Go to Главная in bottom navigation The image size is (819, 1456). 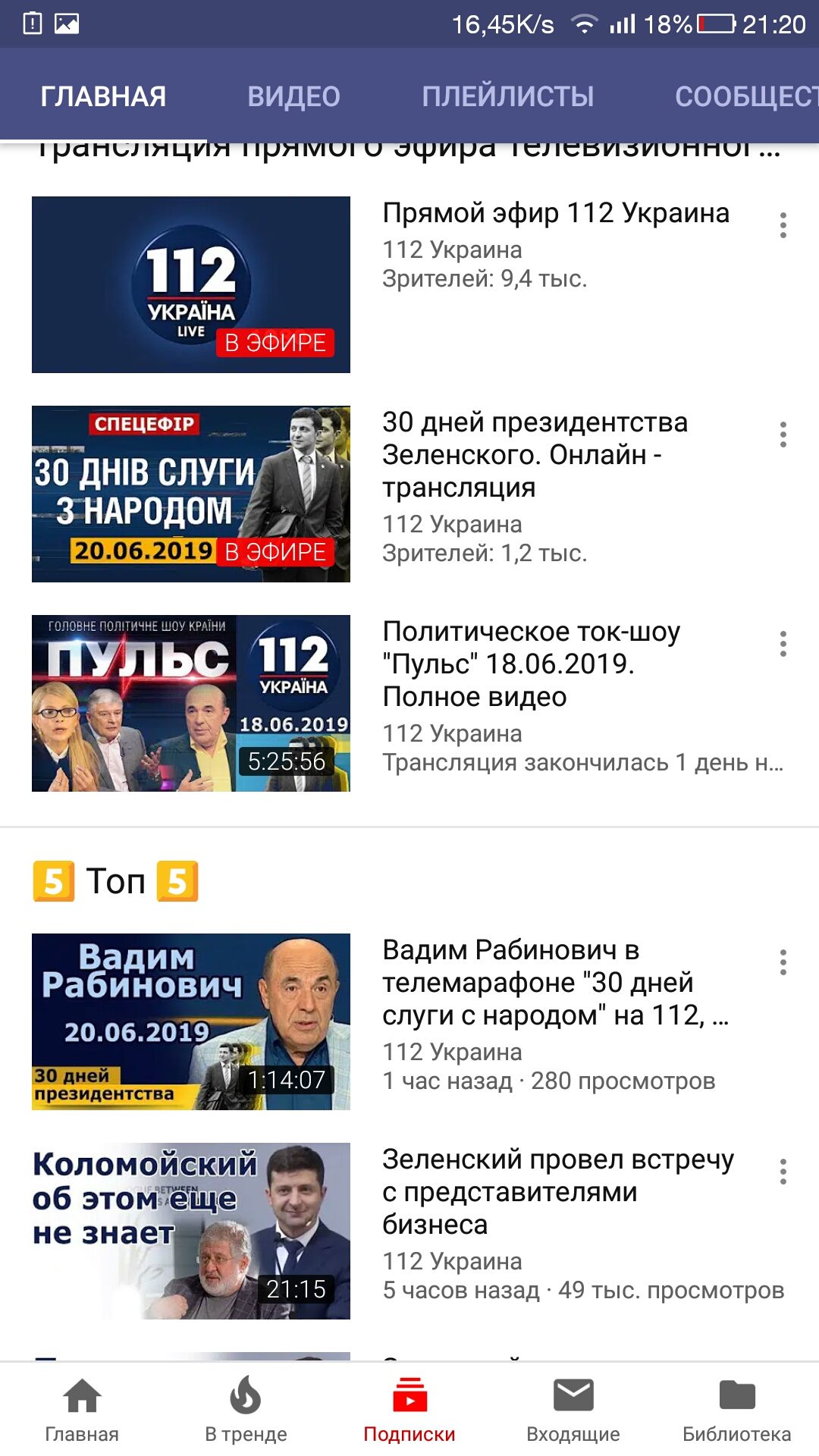(x=82, y=1410)
